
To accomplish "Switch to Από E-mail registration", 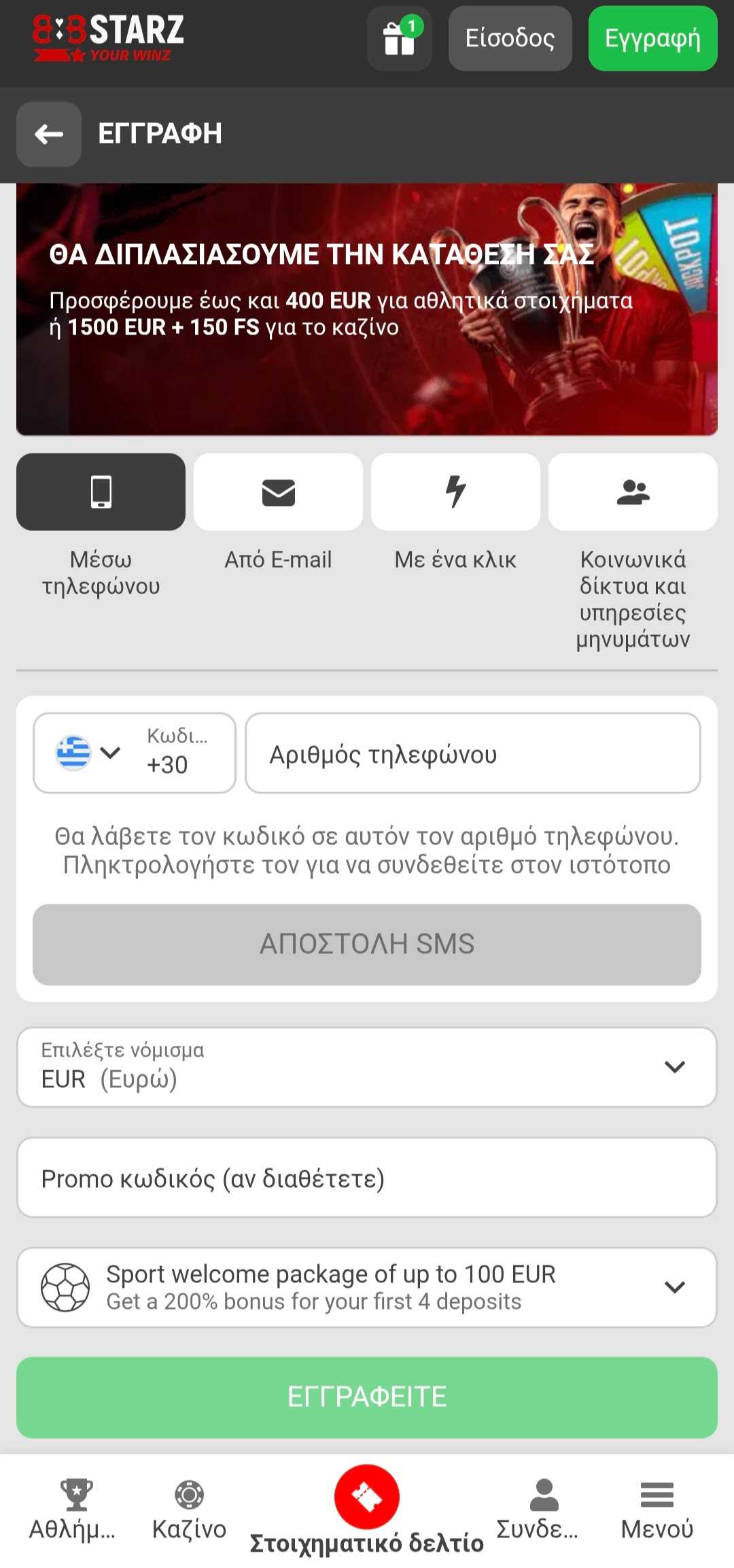I will pyautogui.click(x=278, y=492).
